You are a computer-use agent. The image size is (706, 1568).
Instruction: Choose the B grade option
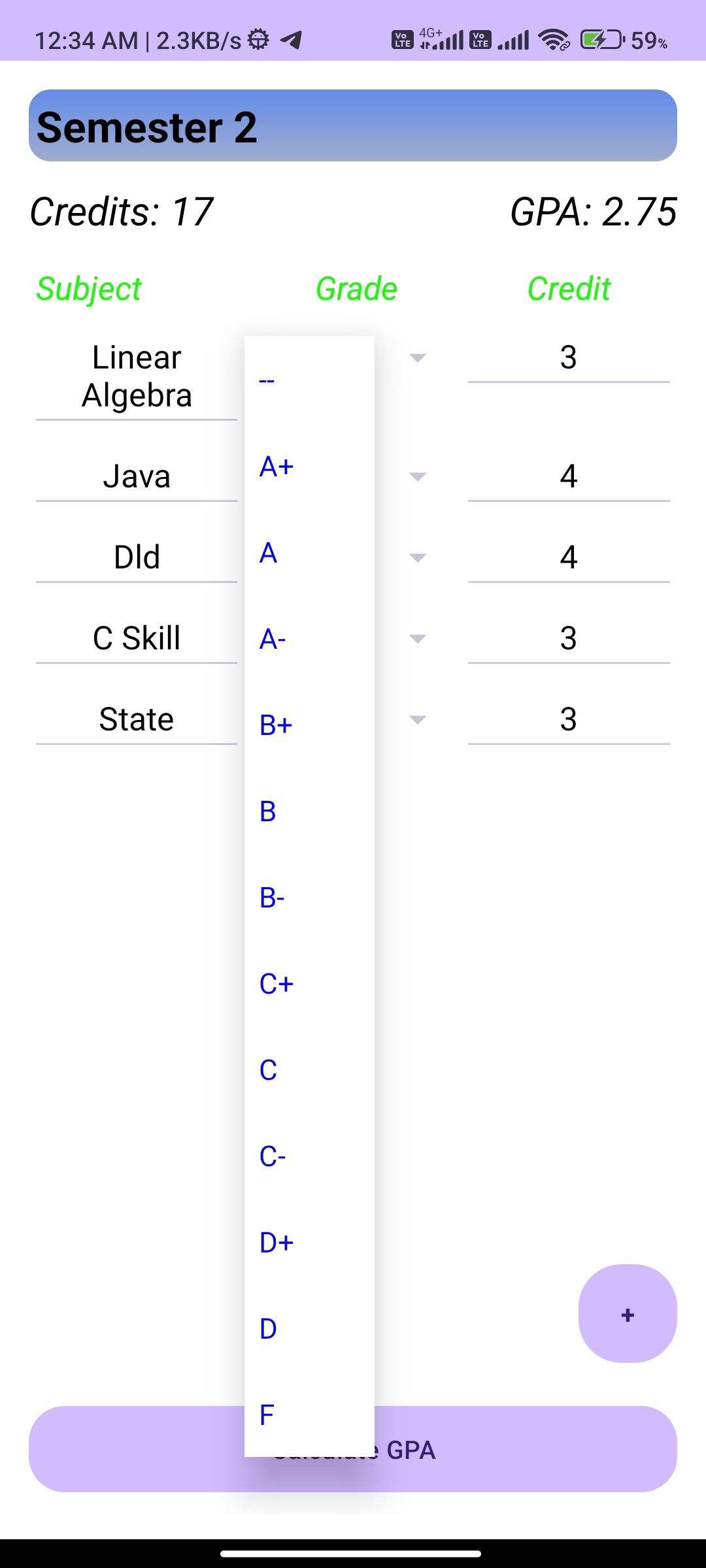[x=309, y=811]
